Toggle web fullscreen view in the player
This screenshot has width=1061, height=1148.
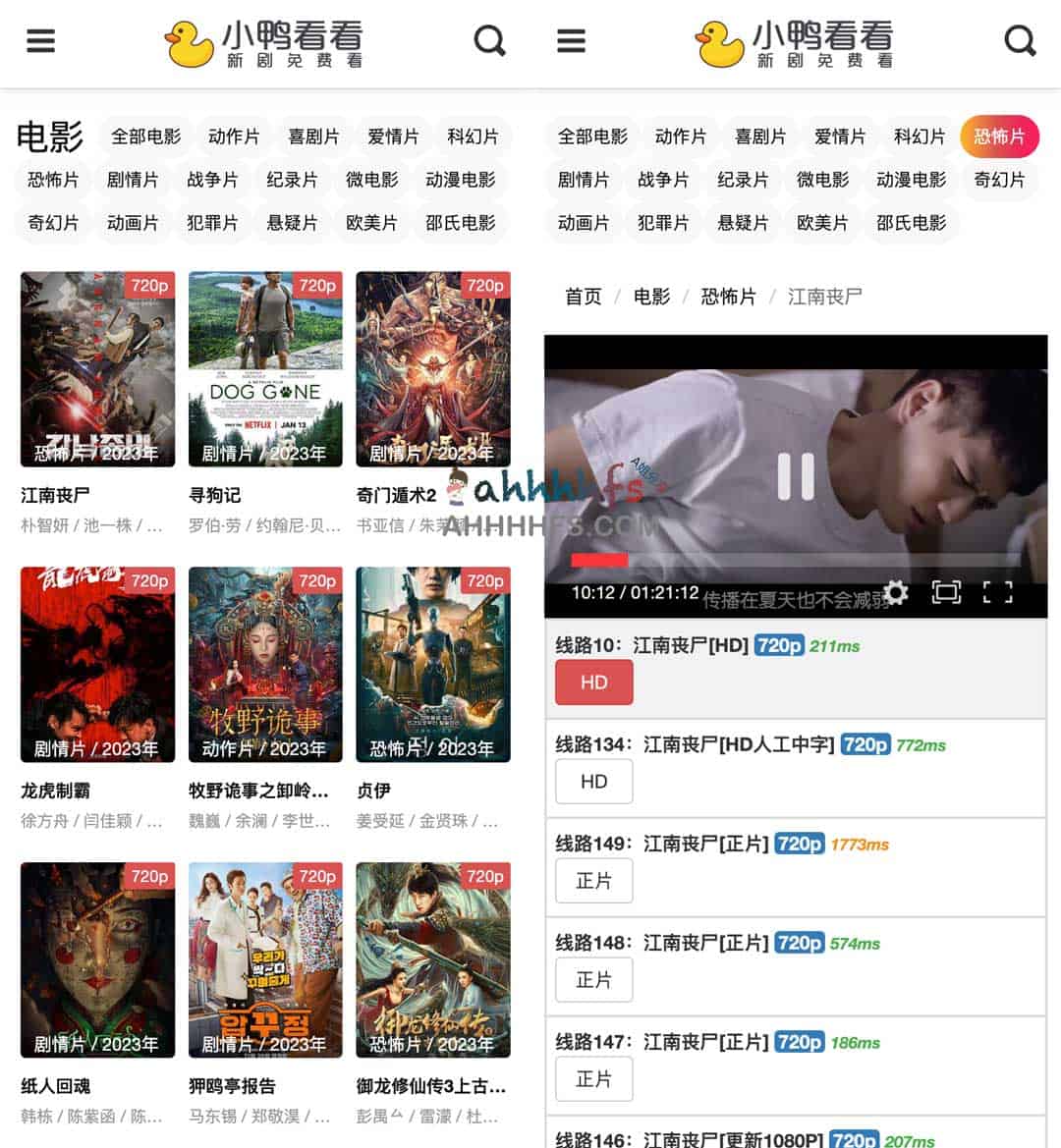click(945, 592)
